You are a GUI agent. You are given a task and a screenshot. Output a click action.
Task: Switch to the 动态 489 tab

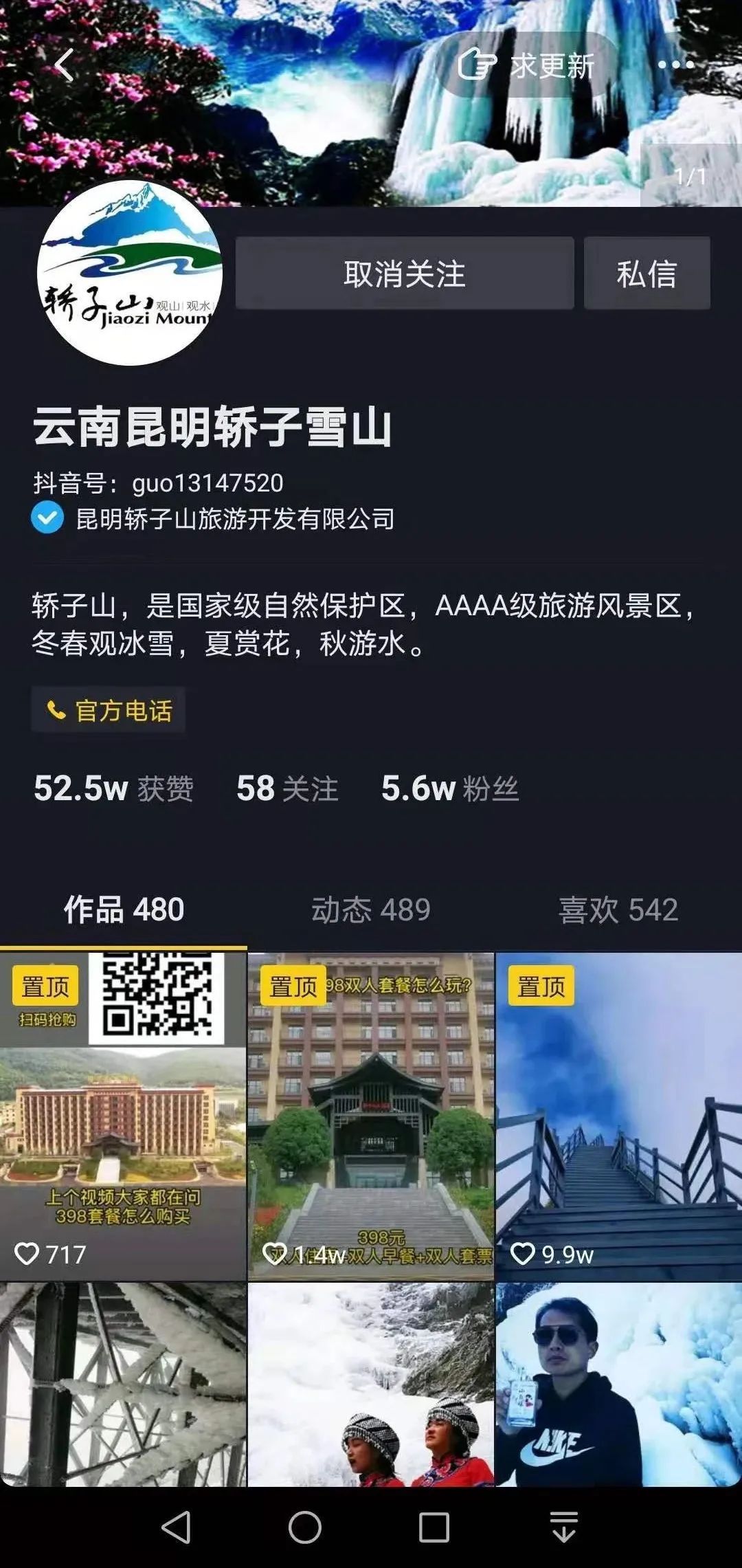(x=371, y=909)
